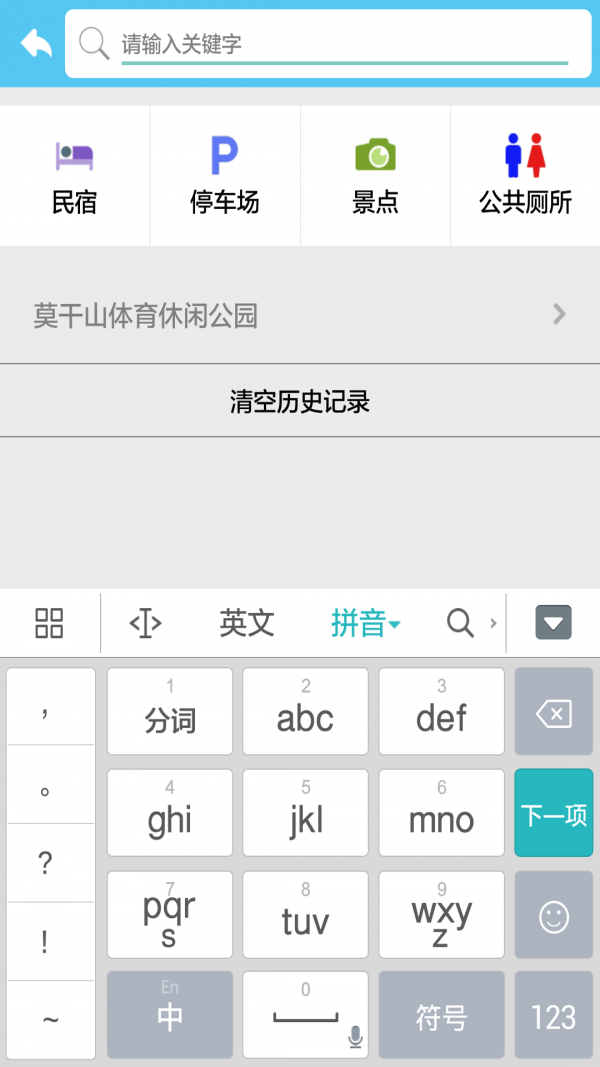Image resolution: width=600 pixels, height=1067 pixels.
Task: Go back using the top-left arrow
Action: (36, 44)
